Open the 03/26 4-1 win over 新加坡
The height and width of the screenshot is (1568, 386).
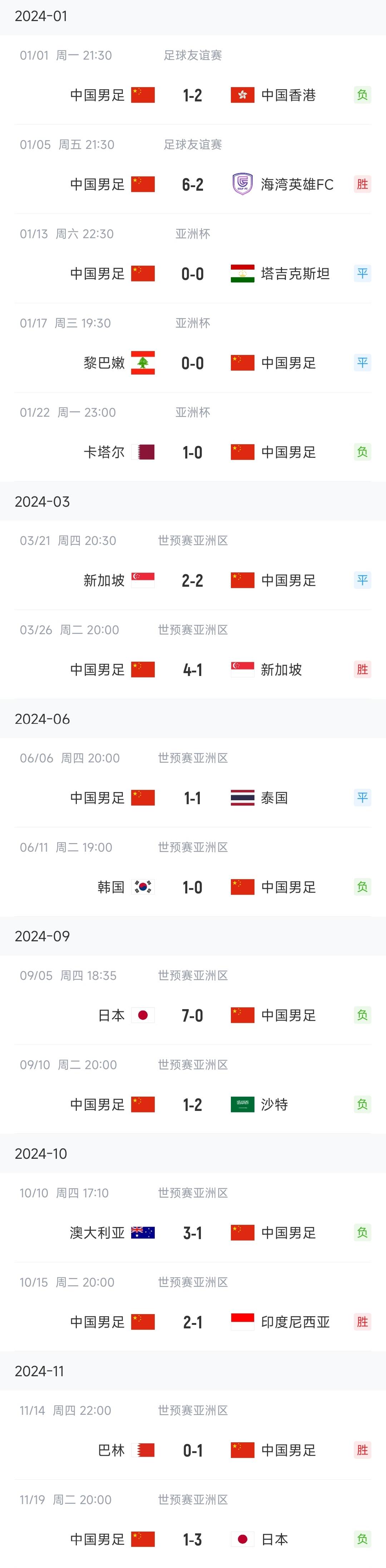[x=192, y=670]
